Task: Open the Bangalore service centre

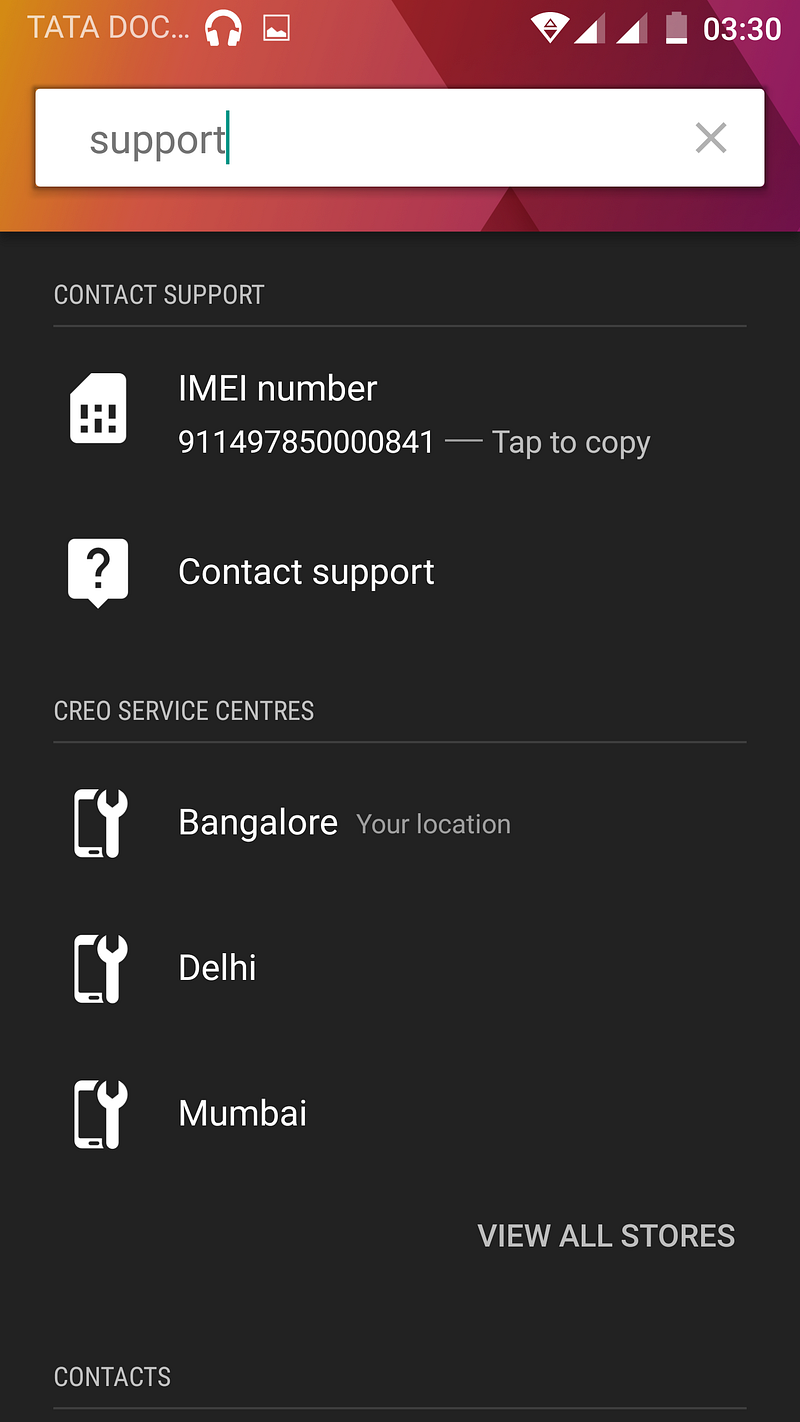Action: point(258,823)
